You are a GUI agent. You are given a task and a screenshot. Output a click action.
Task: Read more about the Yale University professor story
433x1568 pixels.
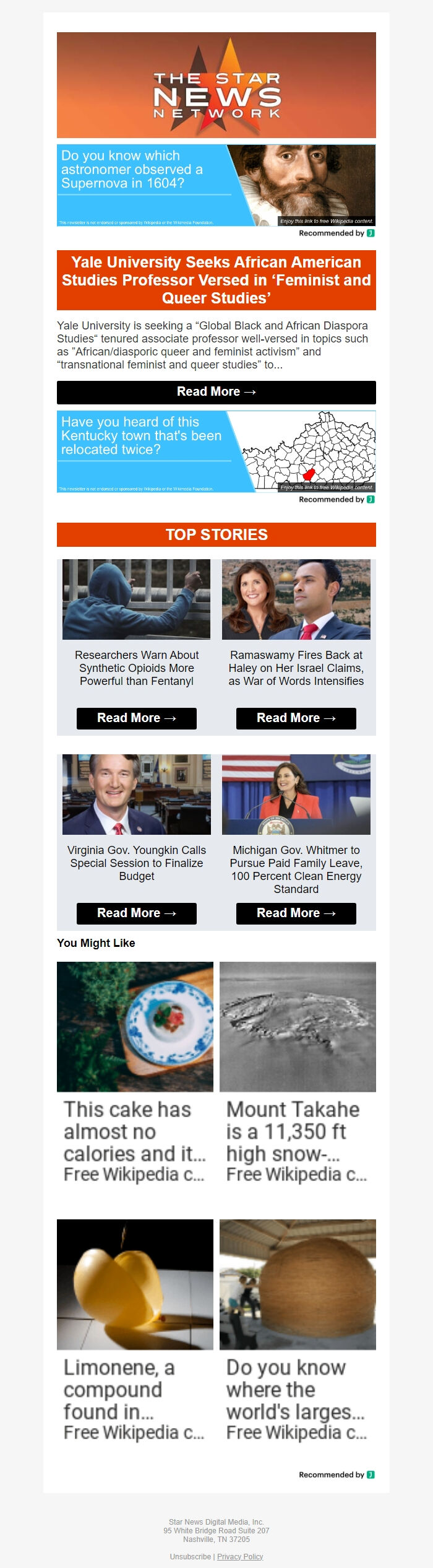click(216, 392)
